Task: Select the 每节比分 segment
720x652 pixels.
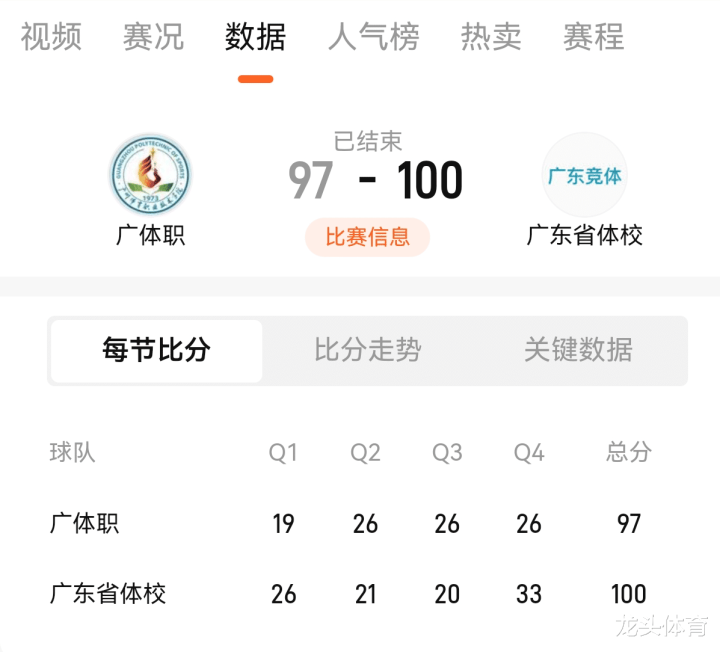Action: coord(156,351)
